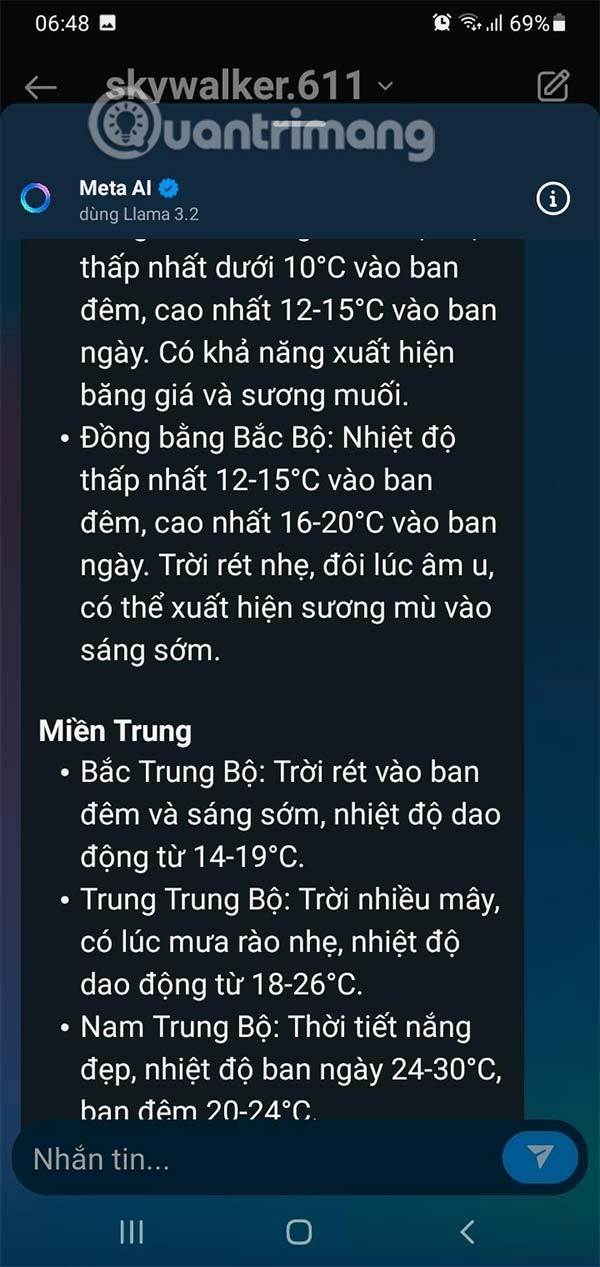Send the message with the arrow button
Viewport: 600px width, 1267px height.
540,1158
